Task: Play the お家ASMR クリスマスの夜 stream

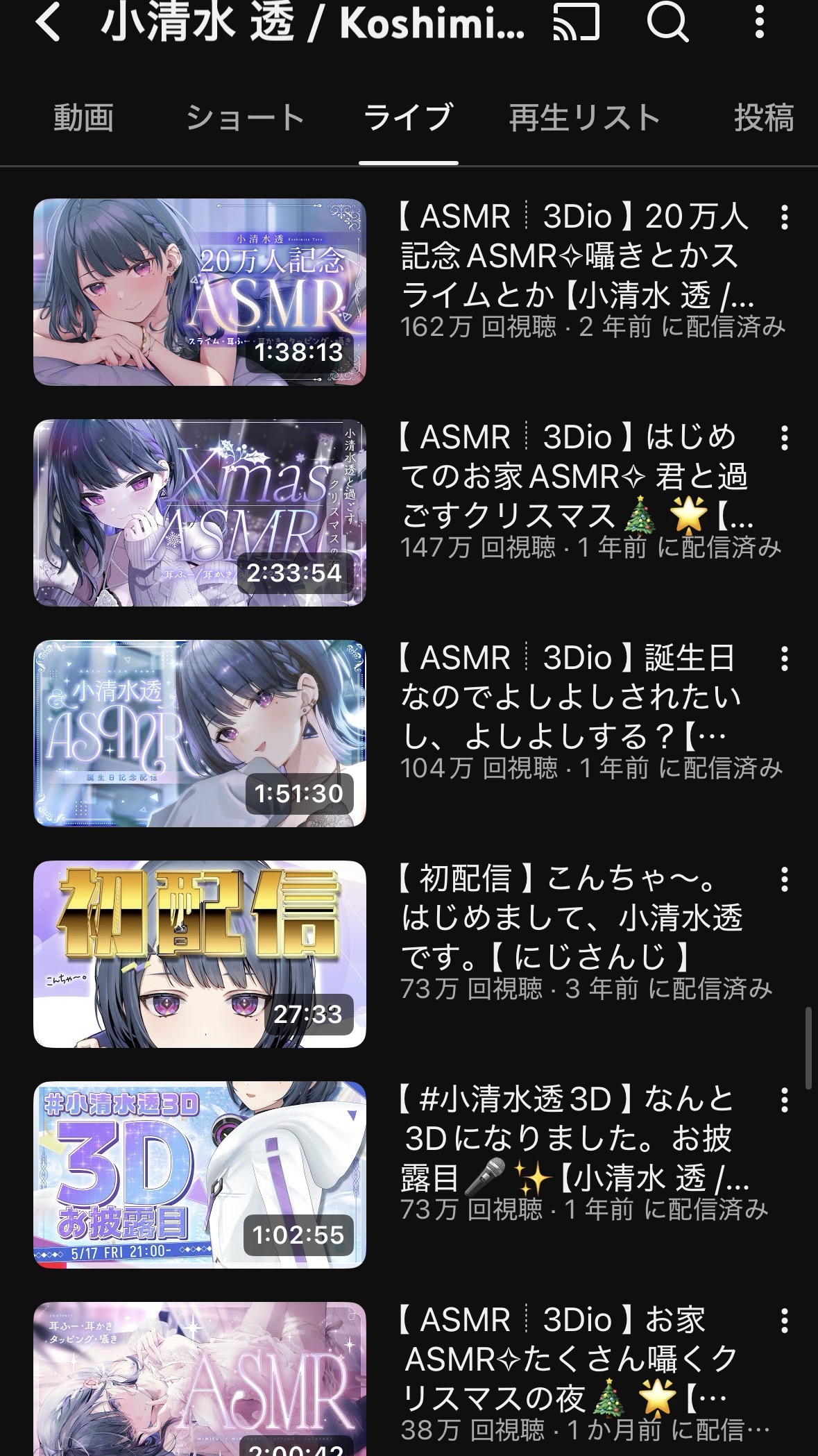Action: click(x=199, y=1381)
